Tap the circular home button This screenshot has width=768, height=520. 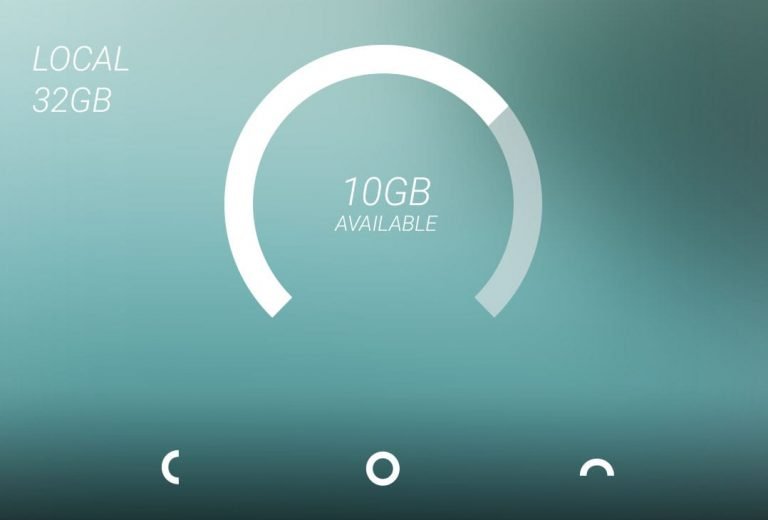382,467
